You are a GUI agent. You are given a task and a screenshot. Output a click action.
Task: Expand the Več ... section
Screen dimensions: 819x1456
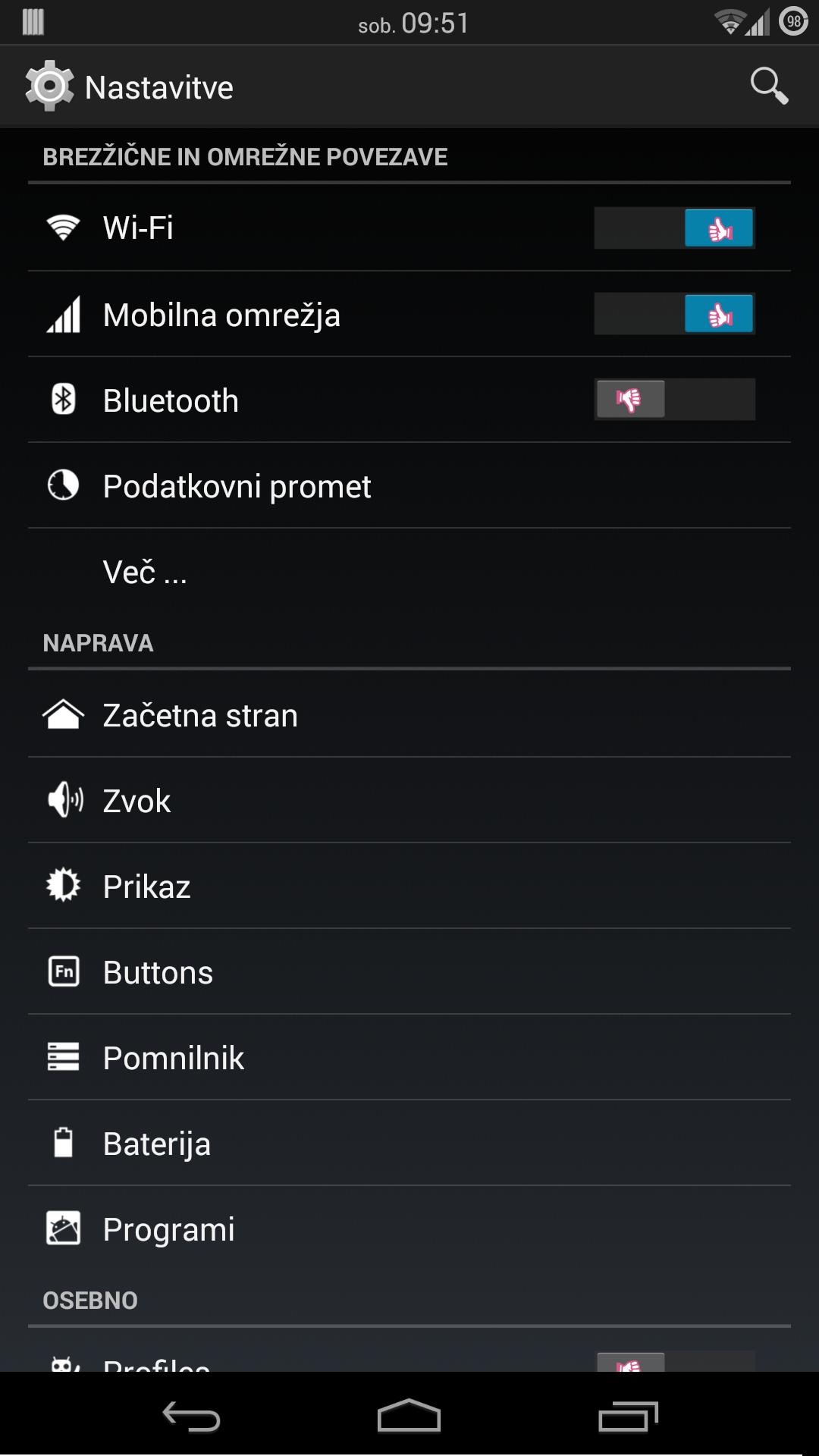(x=143, y=572)
